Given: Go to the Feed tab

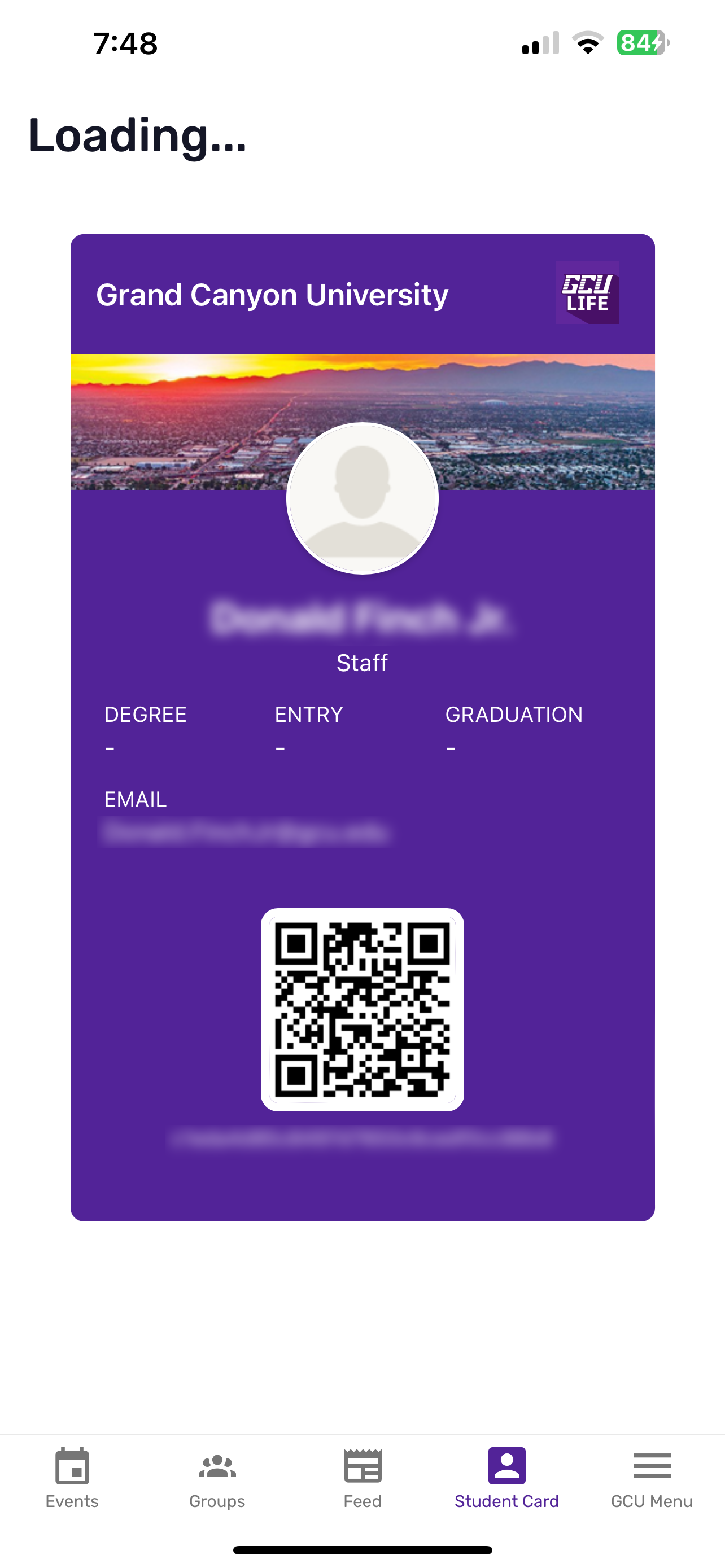Looking at the screenshot, I should pyautogui.click(x=362, y=1477).
